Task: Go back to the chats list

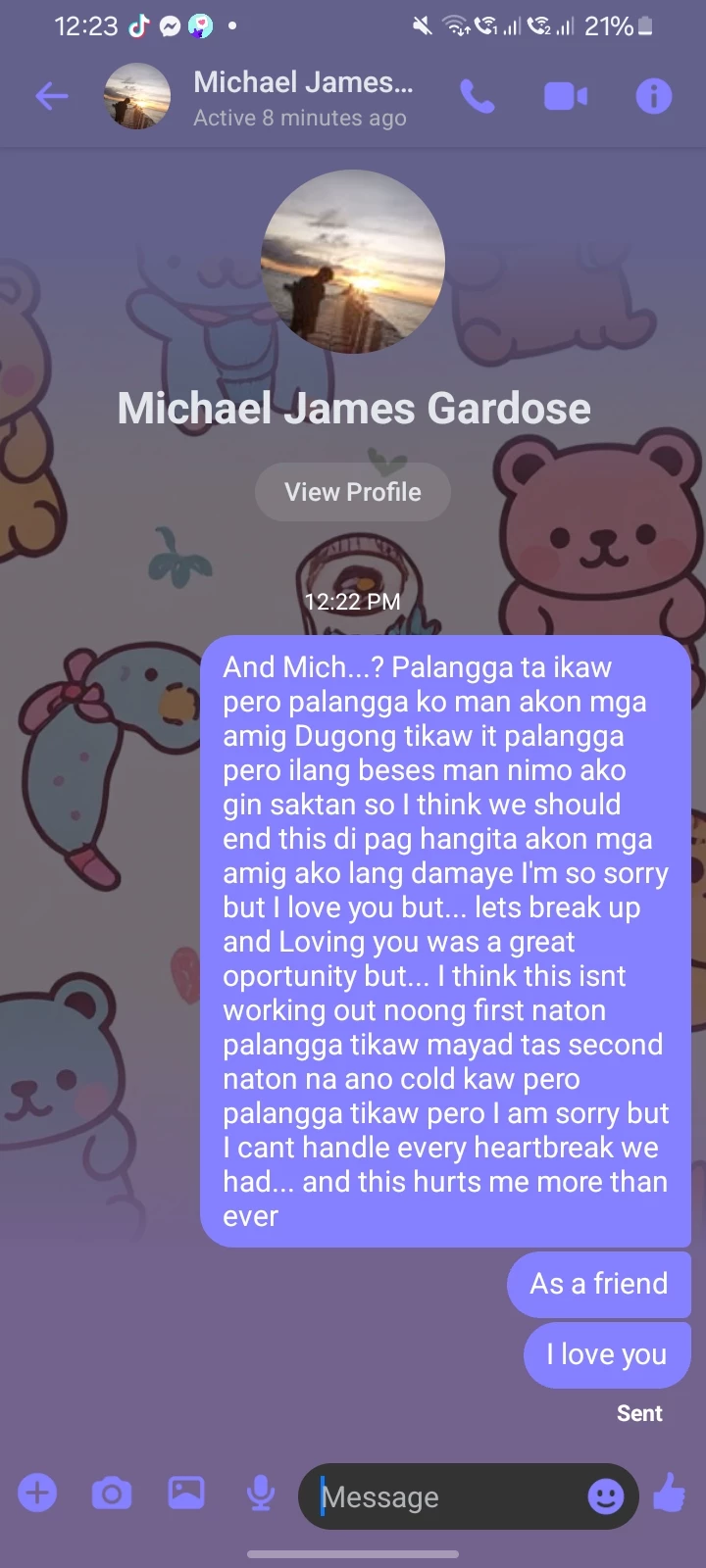Action: coord(51,96)
